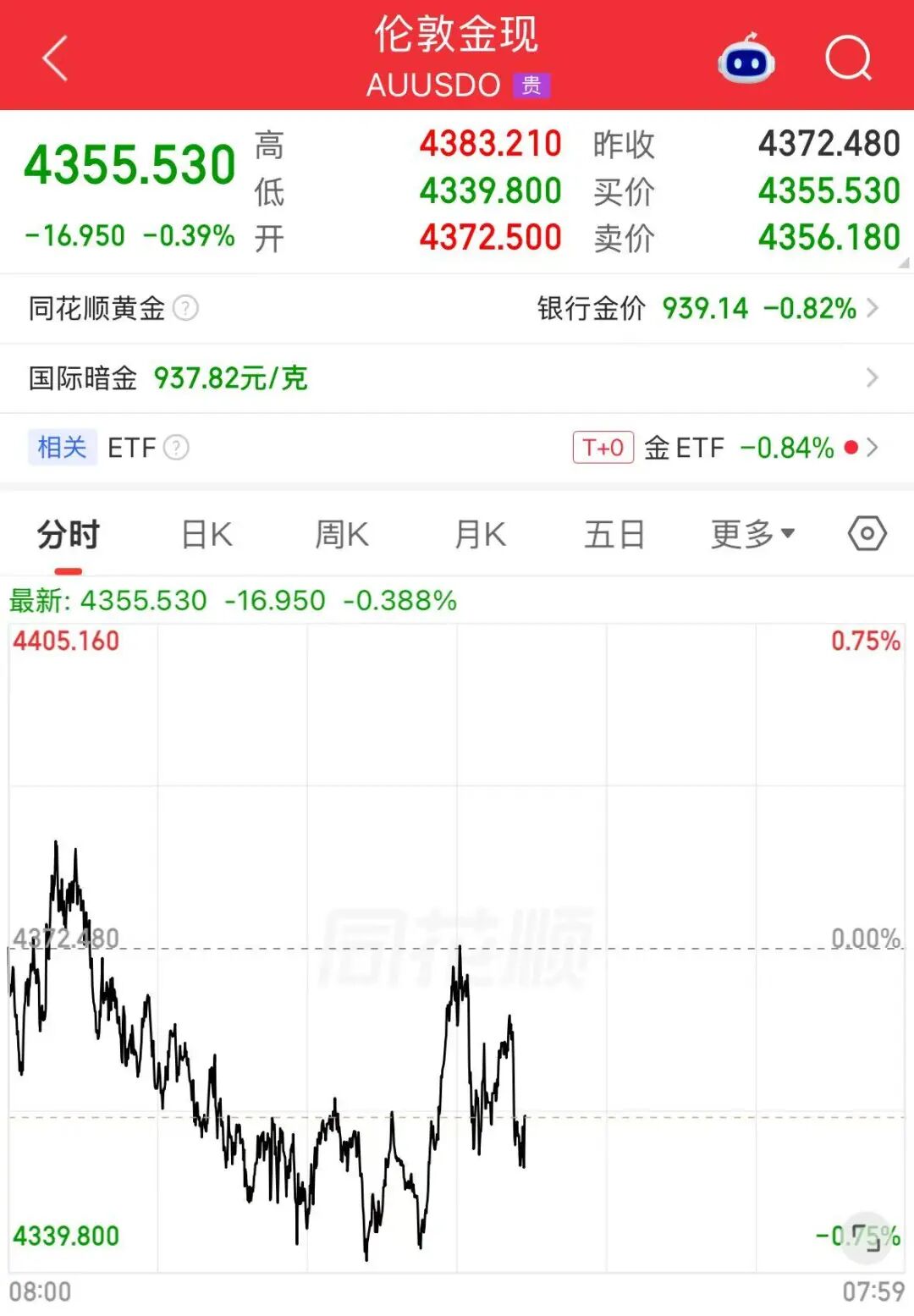Expand the quote details corner triangle

pyautogui.click(x=904, y=263)
